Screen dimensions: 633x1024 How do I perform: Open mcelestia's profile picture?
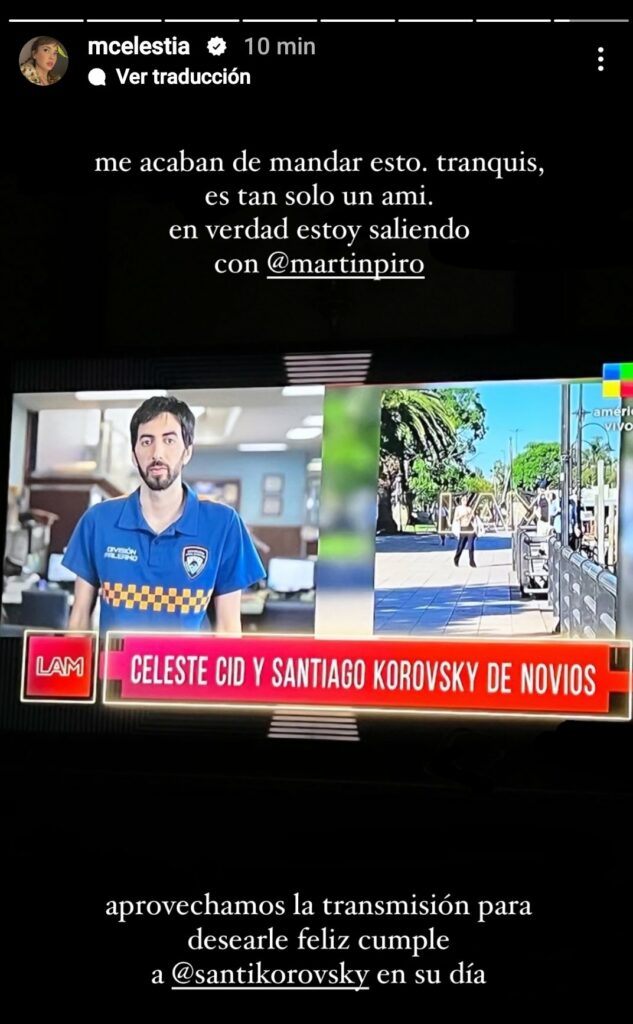[x=43, y=60]
